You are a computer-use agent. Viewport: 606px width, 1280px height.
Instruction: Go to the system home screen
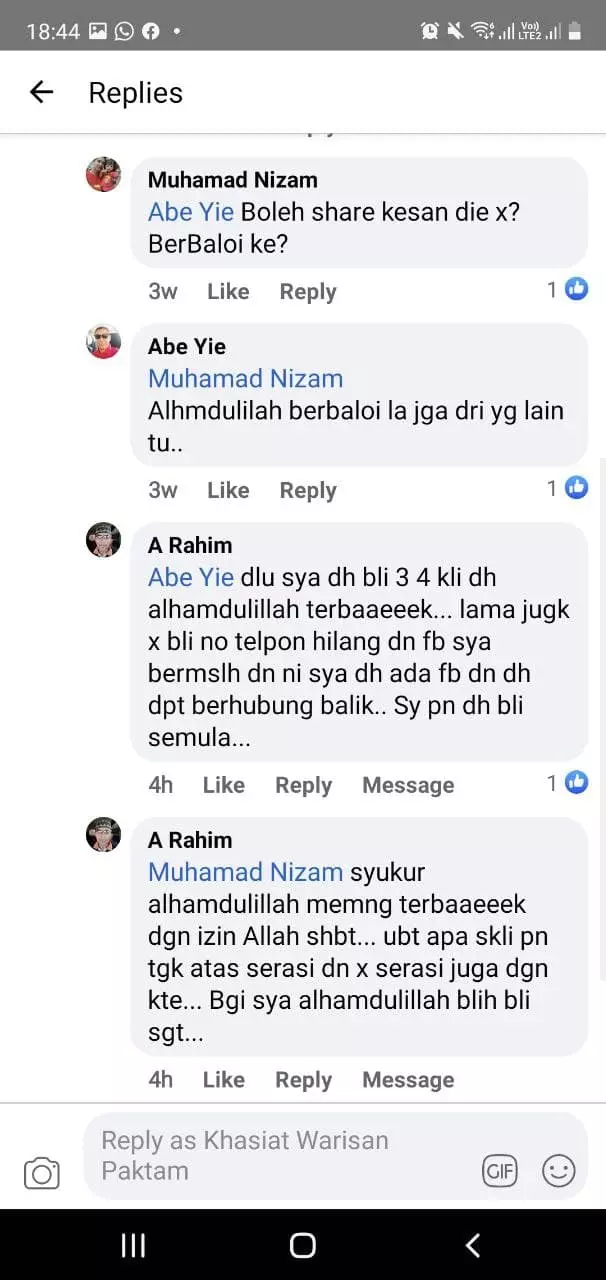click(x=302, y=1245)
